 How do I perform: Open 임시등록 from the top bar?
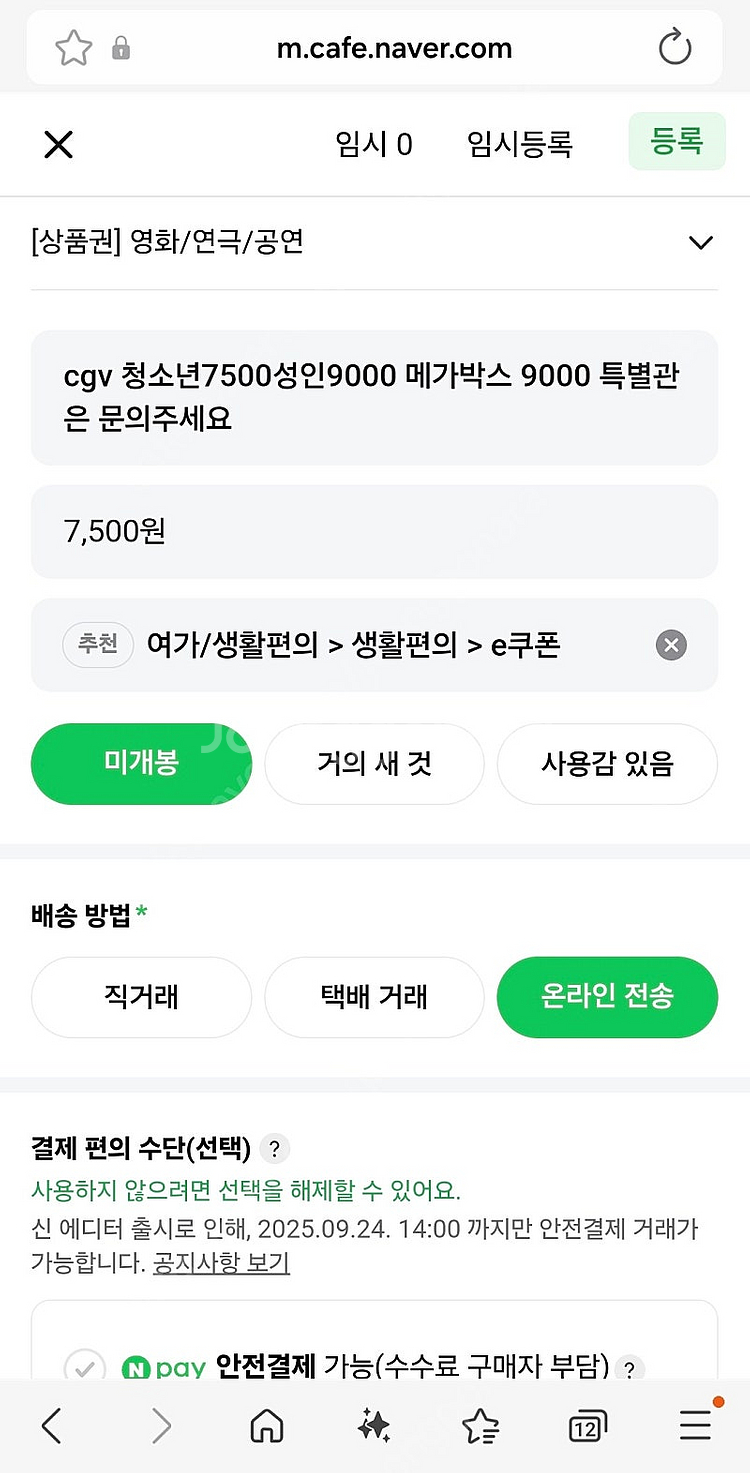519,144
